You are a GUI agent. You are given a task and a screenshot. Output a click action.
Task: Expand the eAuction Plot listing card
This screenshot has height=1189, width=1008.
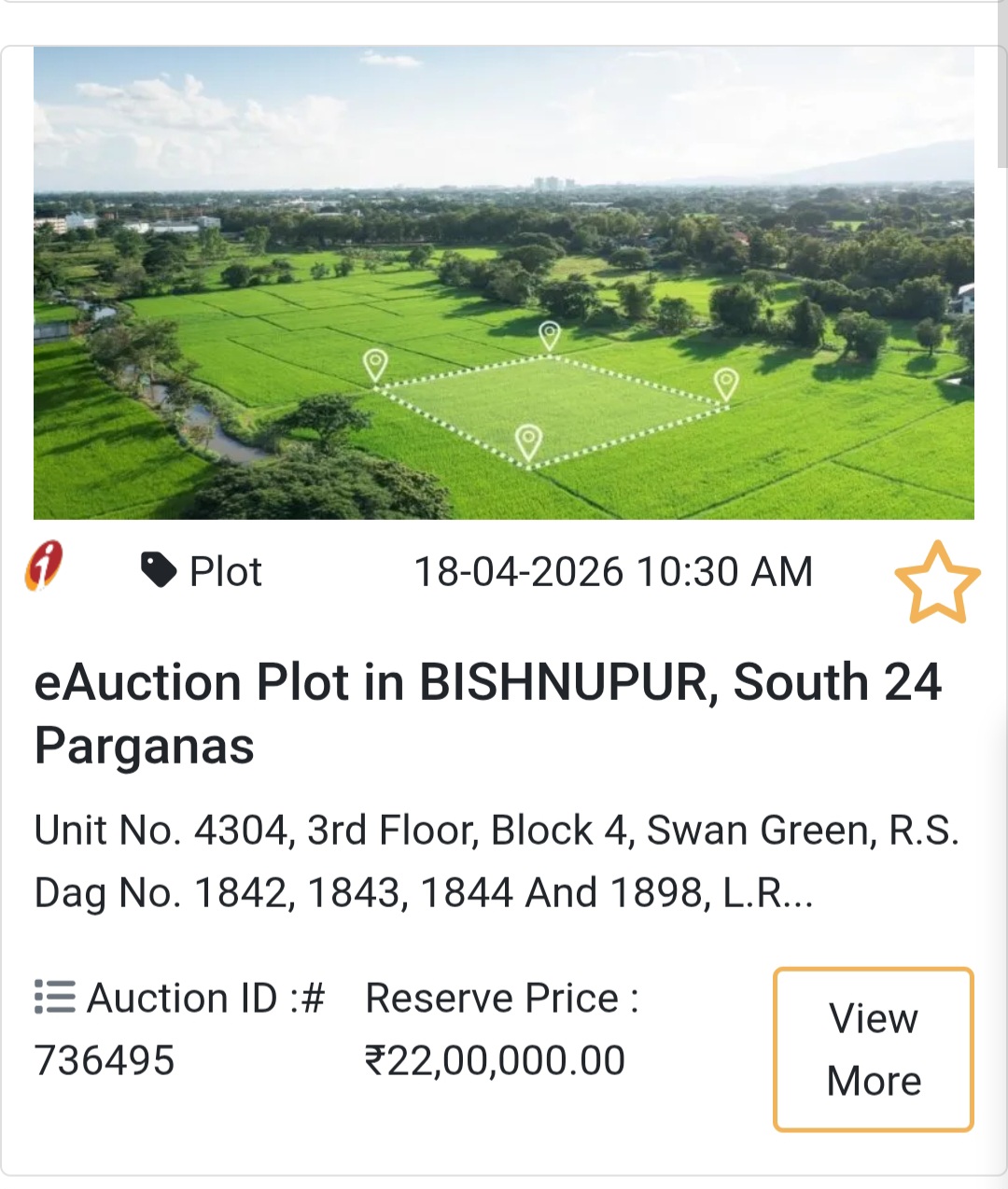(487, 713)
